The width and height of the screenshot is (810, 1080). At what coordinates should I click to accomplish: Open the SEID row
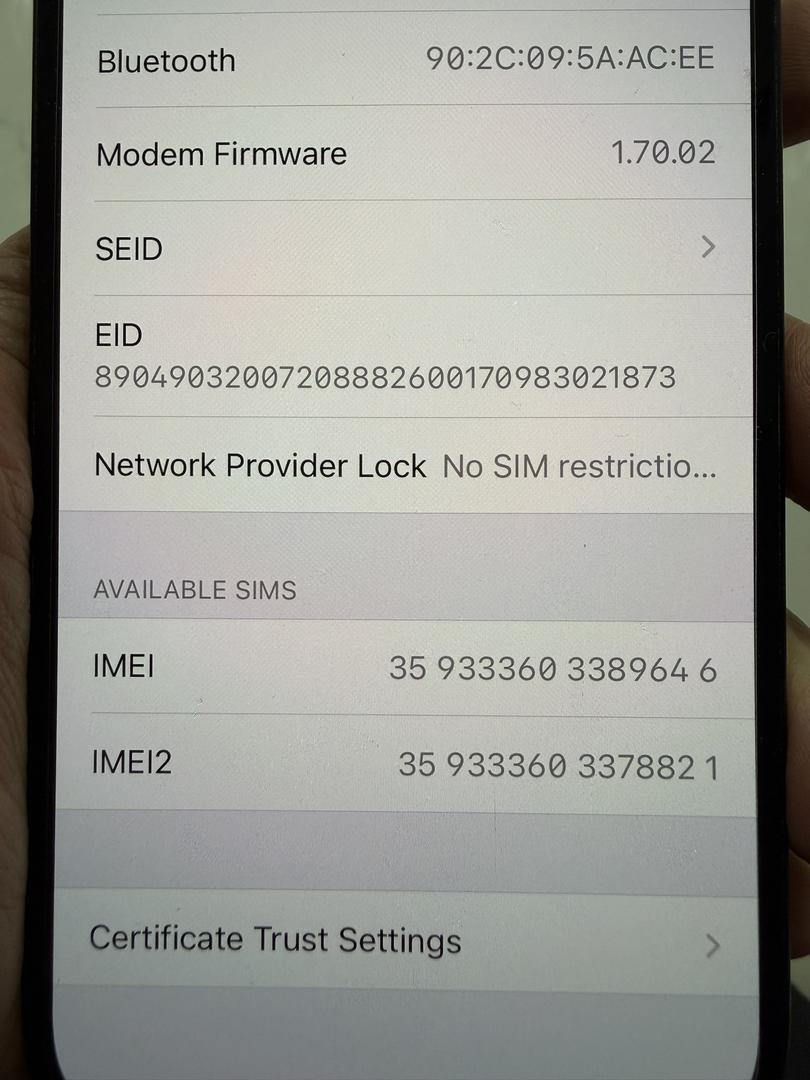[x=405, y=248]
